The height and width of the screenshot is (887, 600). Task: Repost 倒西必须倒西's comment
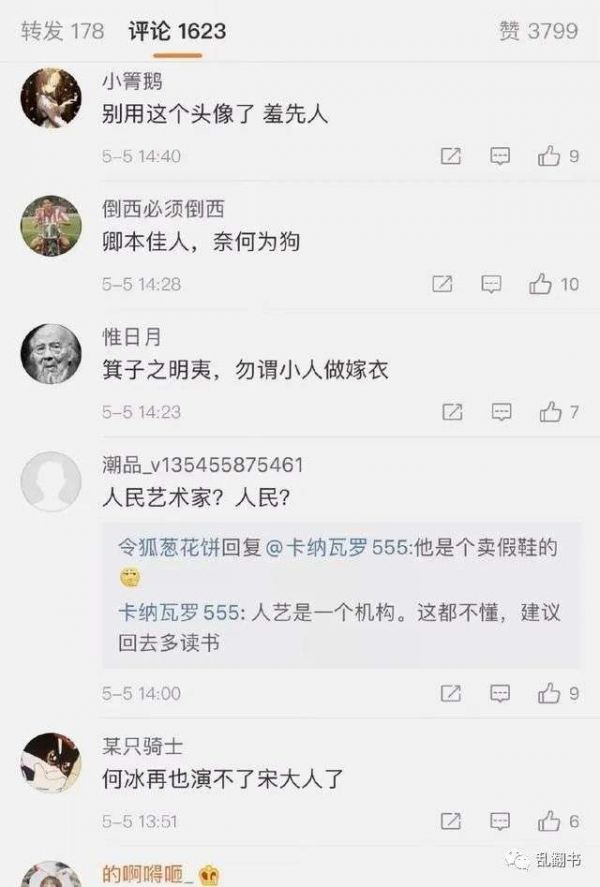point(442,284)
